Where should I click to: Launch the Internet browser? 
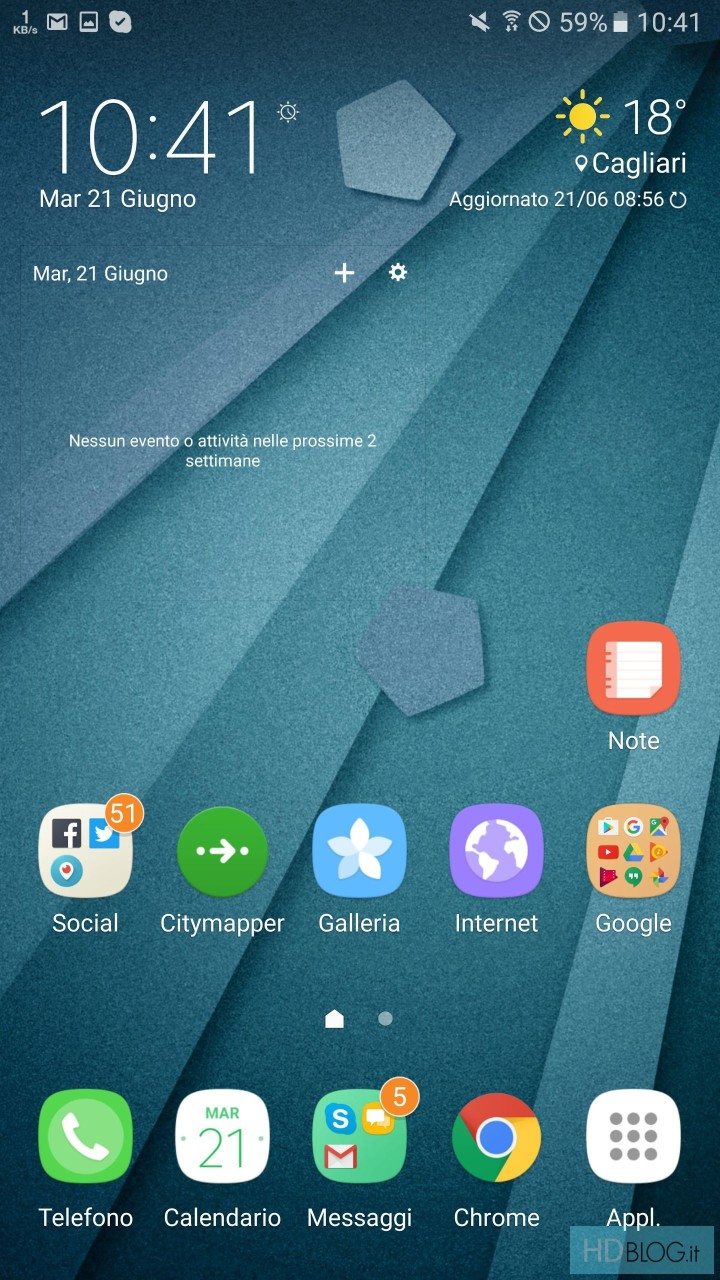pyautogui.click(x=496, y=850)
